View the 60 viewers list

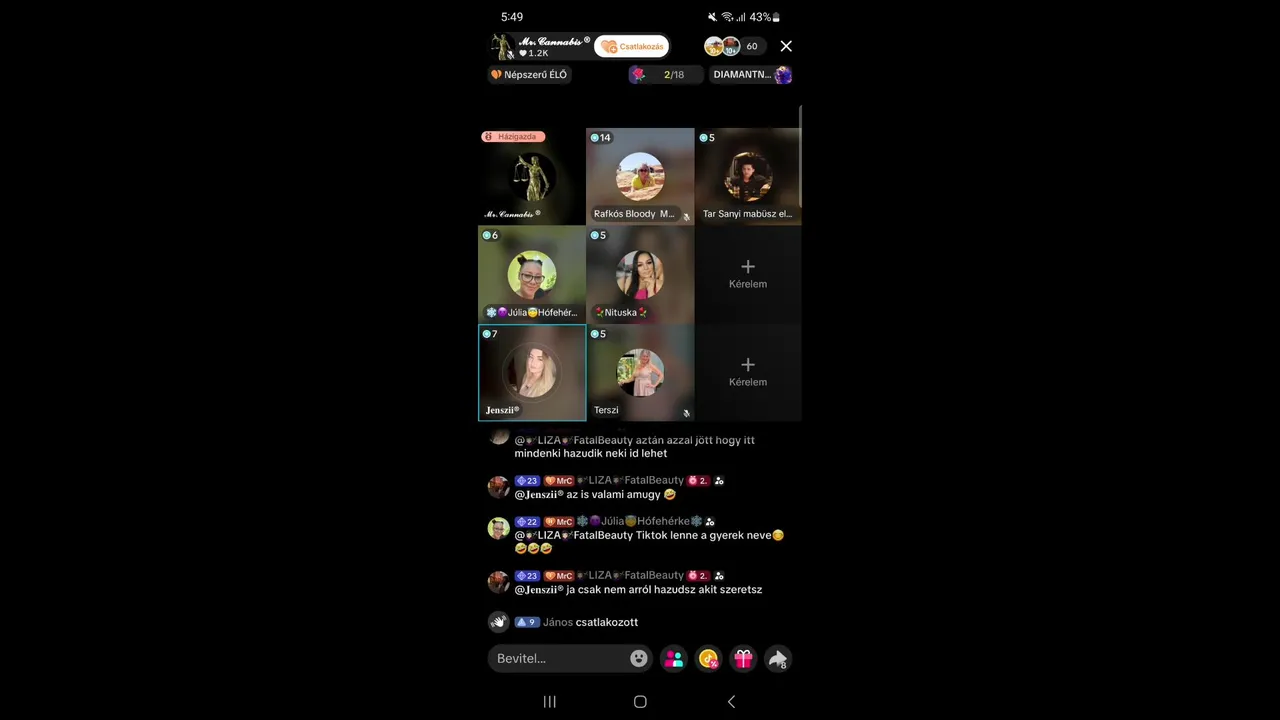click(751, 46)
